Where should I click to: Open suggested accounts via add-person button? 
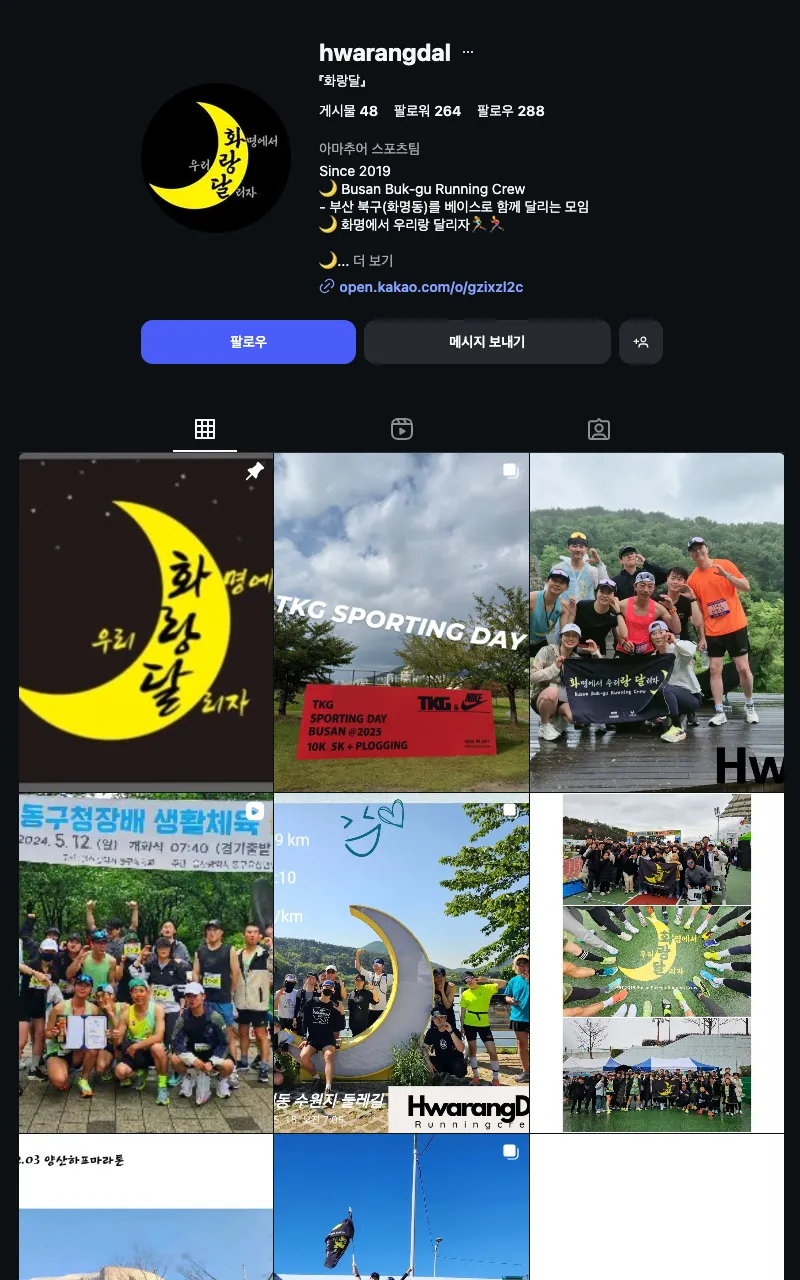point(641,342)
